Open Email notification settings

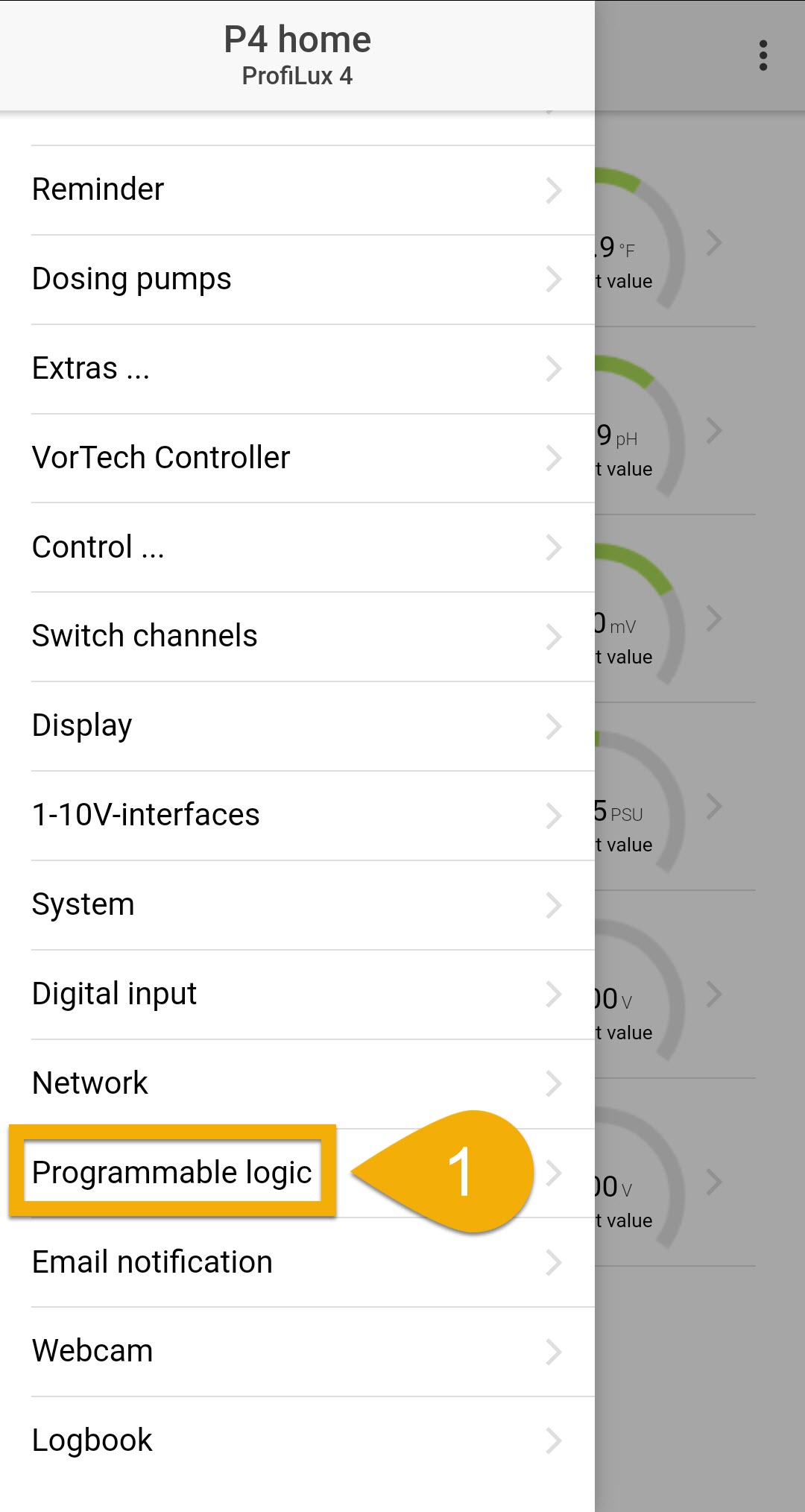(297, 1262)
